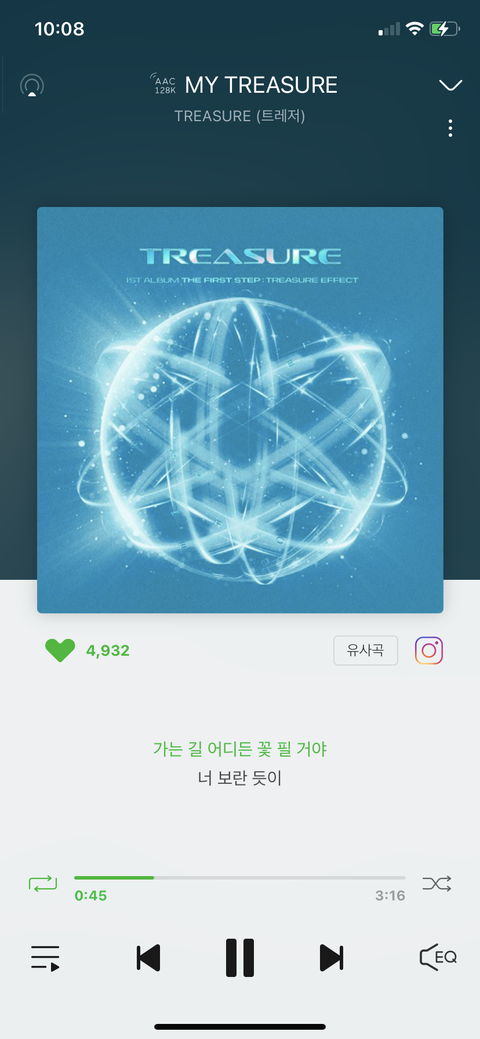Skip to the previous track
Image resolution: width=480 pixels, height=1039 pixels.
coord(148,958)
